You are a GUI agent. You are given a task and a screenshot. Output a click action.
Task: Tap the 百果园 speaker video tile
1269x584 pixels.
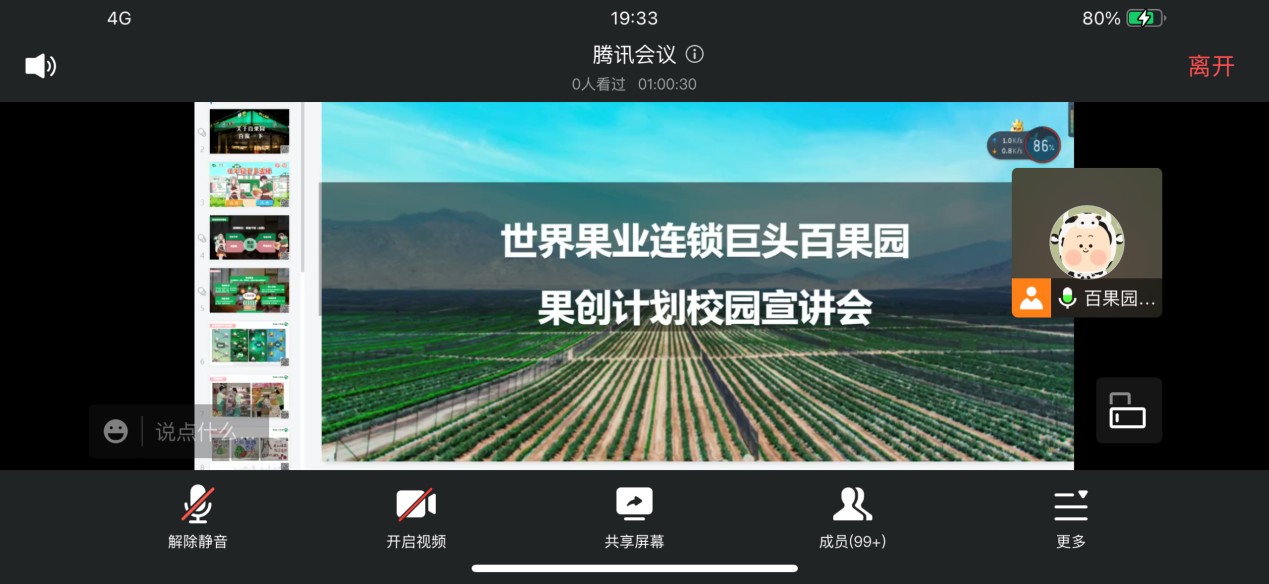point(1086,242)
